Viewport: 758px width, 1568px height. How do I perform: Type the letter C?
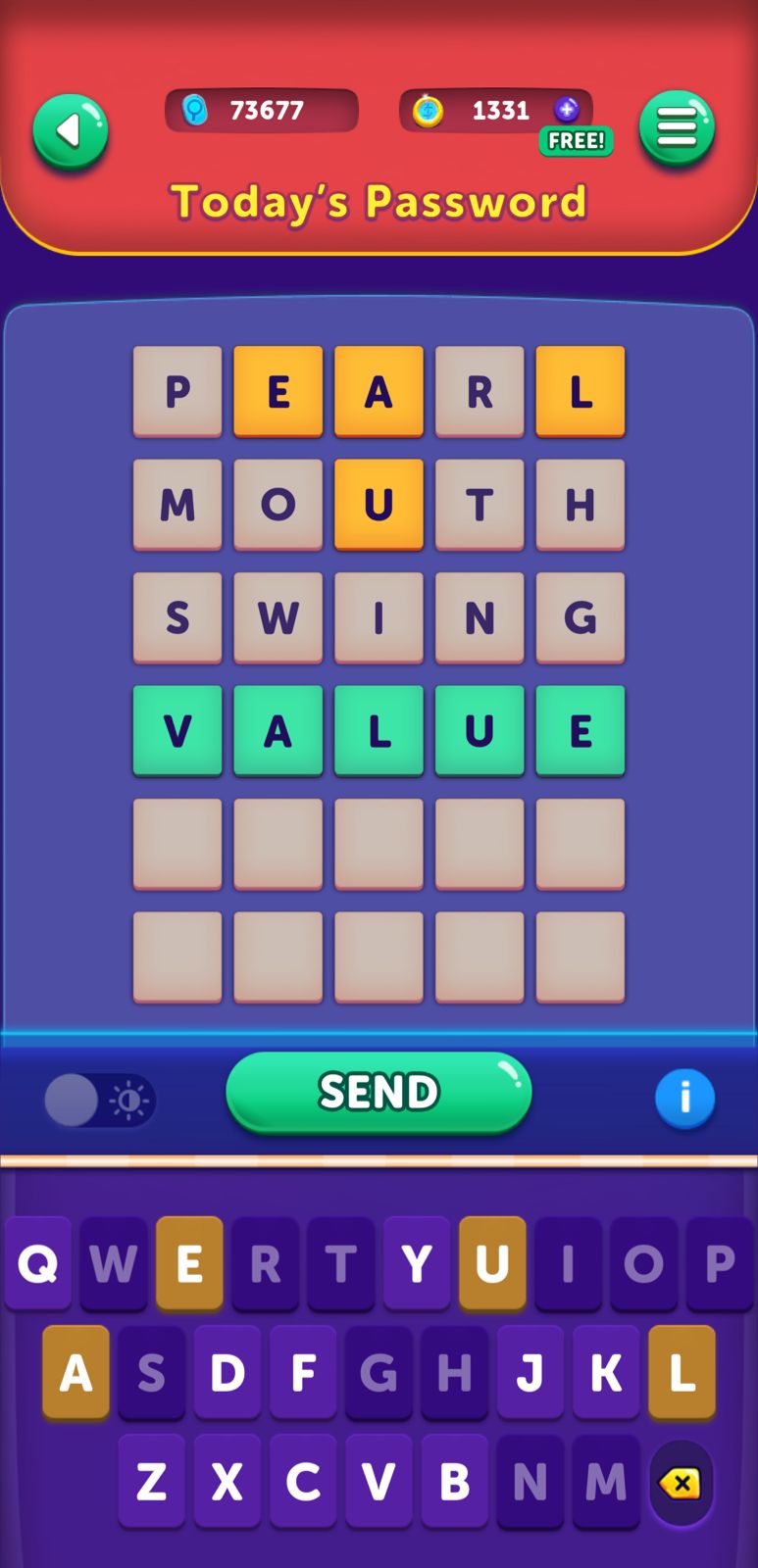click(x=303, y=1482)
